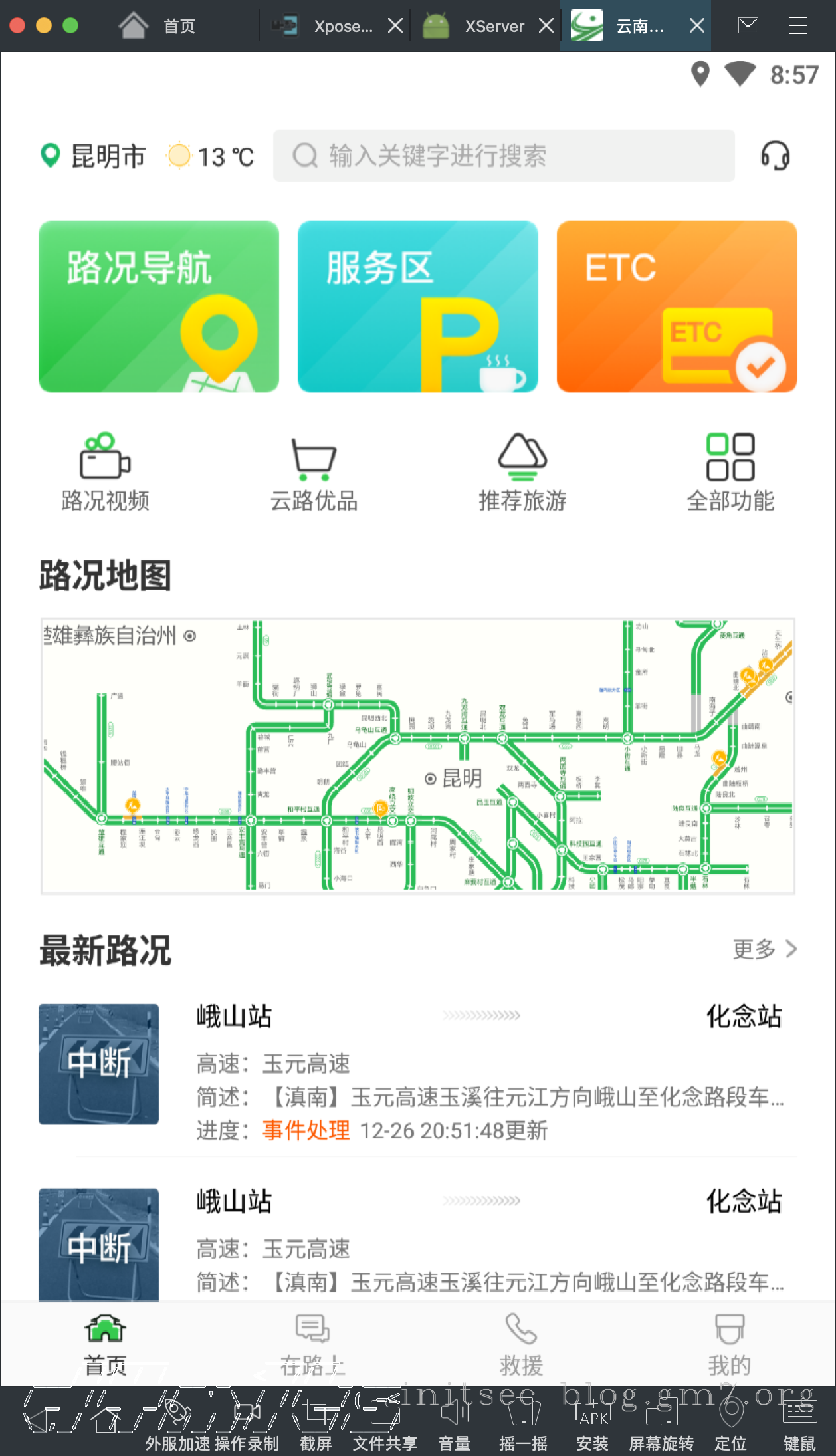This screenshot has height=1456, width=836.
Task: Open the 路况导航 card
Action: [159, 306]
